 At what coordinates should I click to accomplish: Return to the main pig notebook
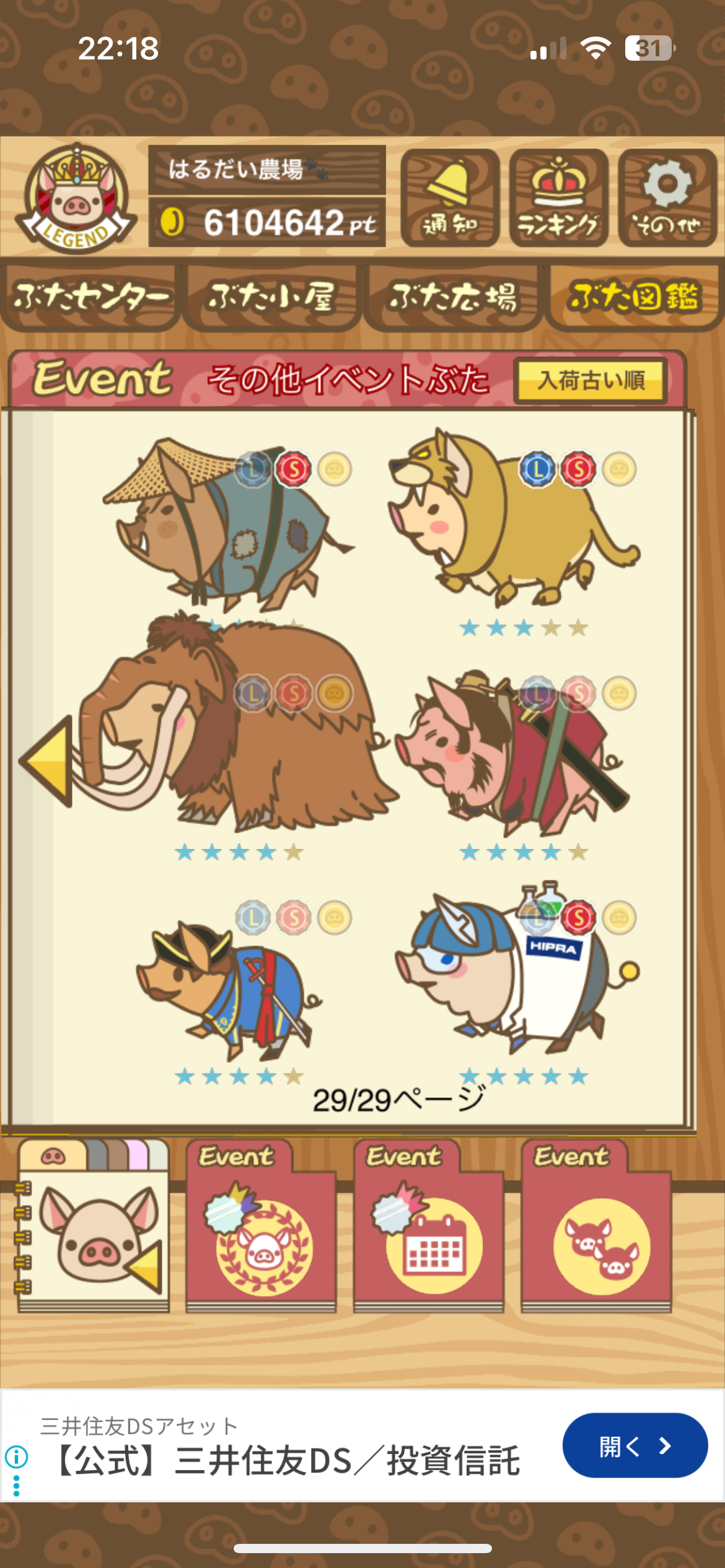tap(94, 1227)
